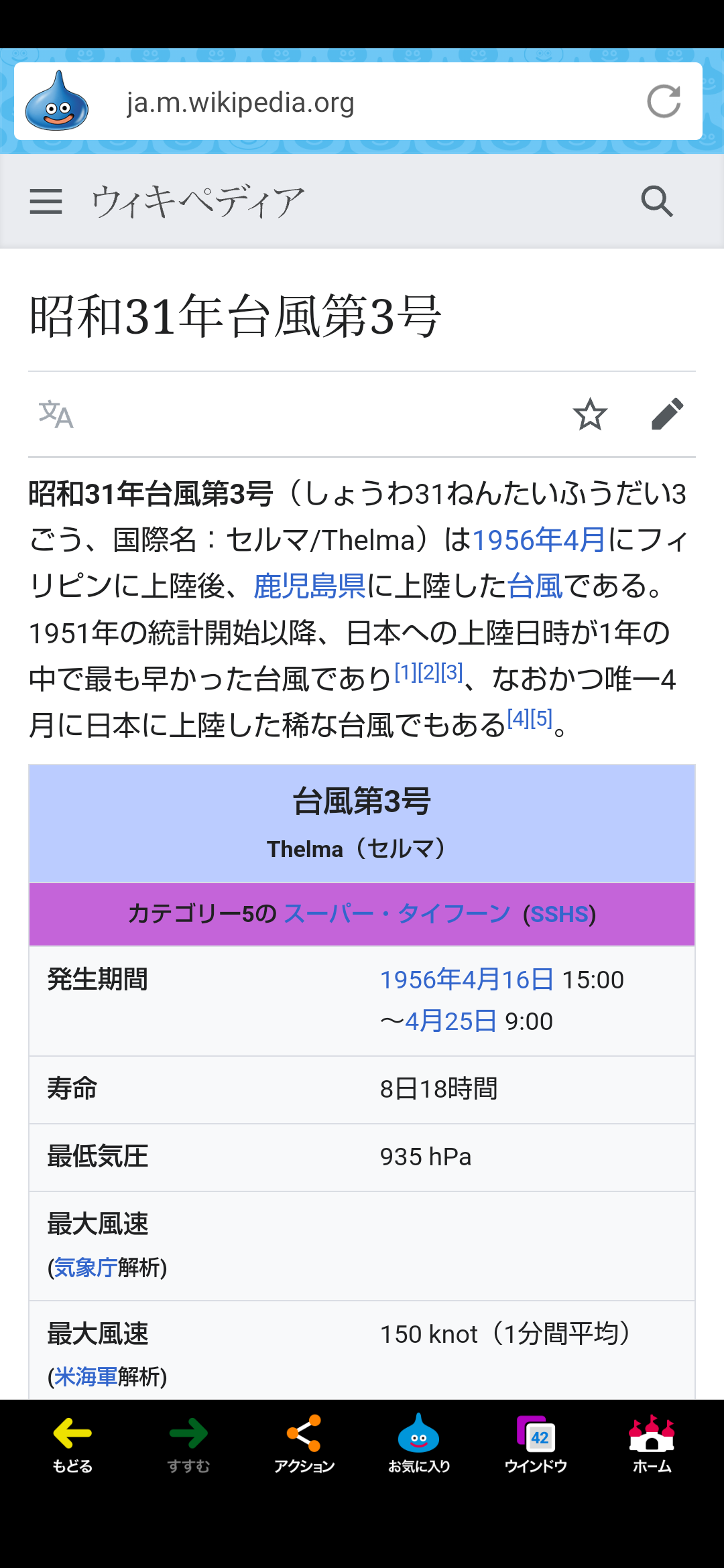Follow the 気象庁 link
Screen dimensions: 724x1568
[x=85, y=1267]
